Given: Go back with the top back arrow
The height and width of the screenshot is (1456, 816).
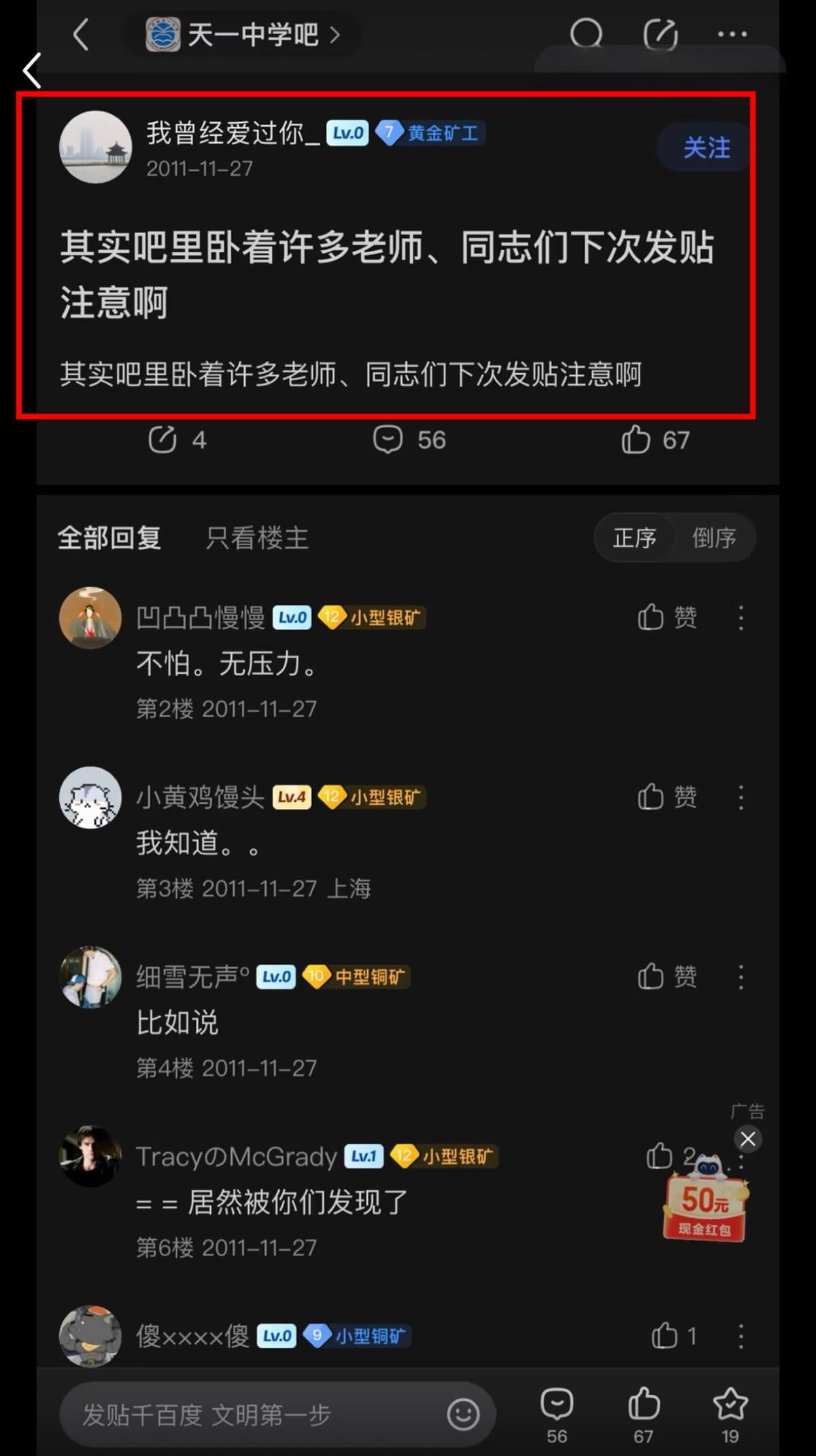Looking at the screenshot, I should tap(81, 34).
